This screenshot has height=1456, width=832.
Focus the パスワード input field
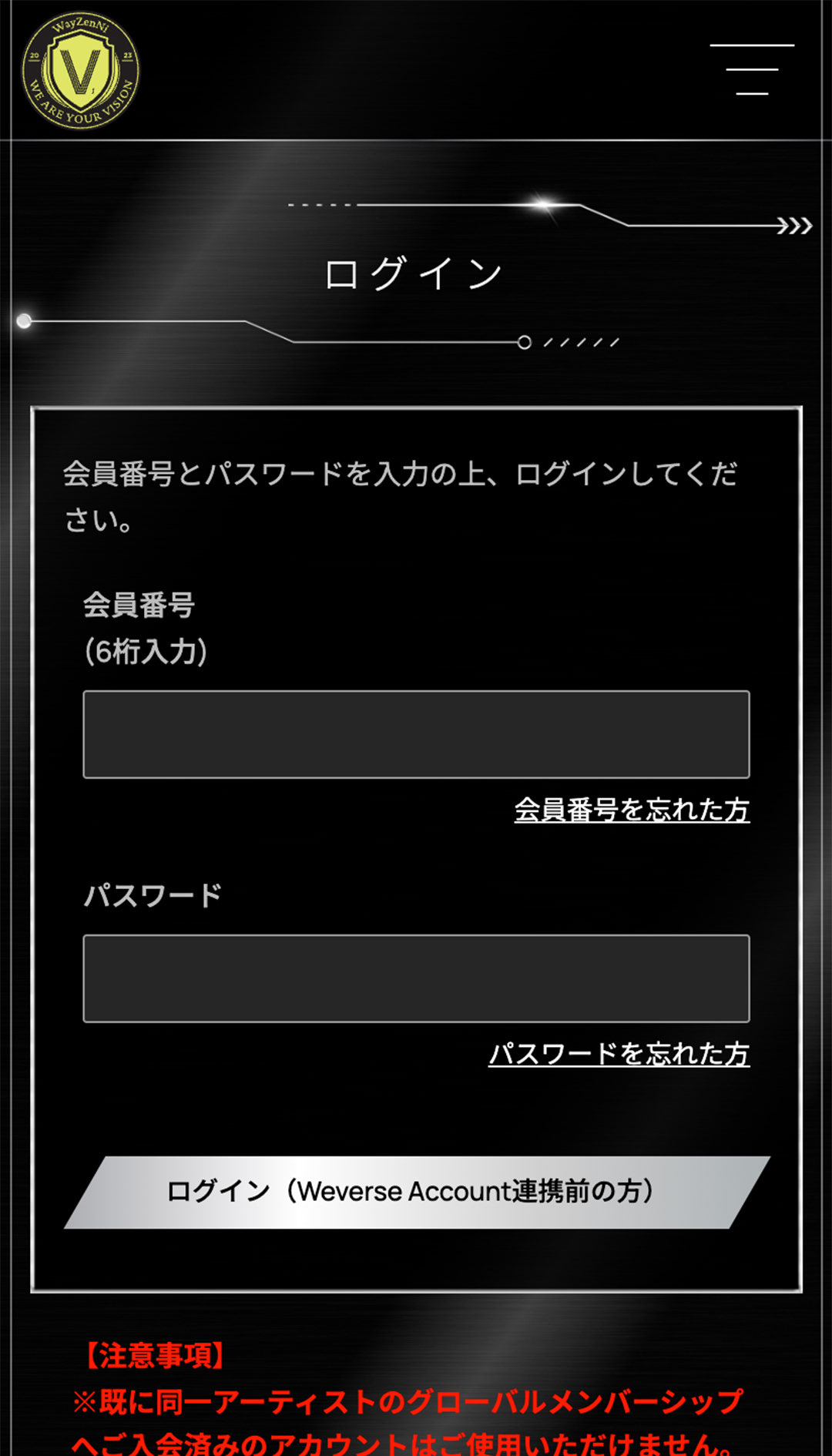tap(416, 978)
